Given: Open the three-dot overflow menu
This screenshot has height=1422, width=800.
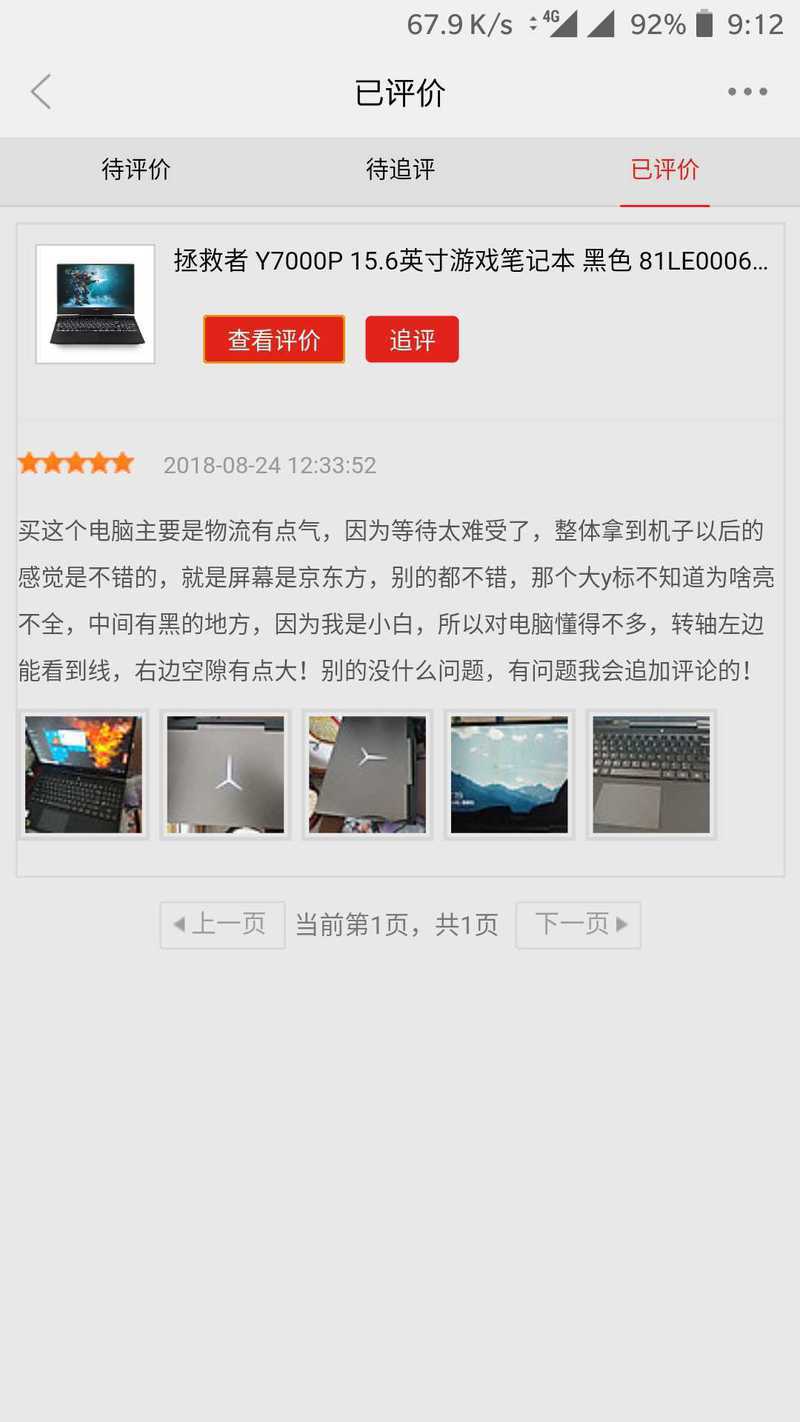Looking at the screenshot, I should pos(747,92).
